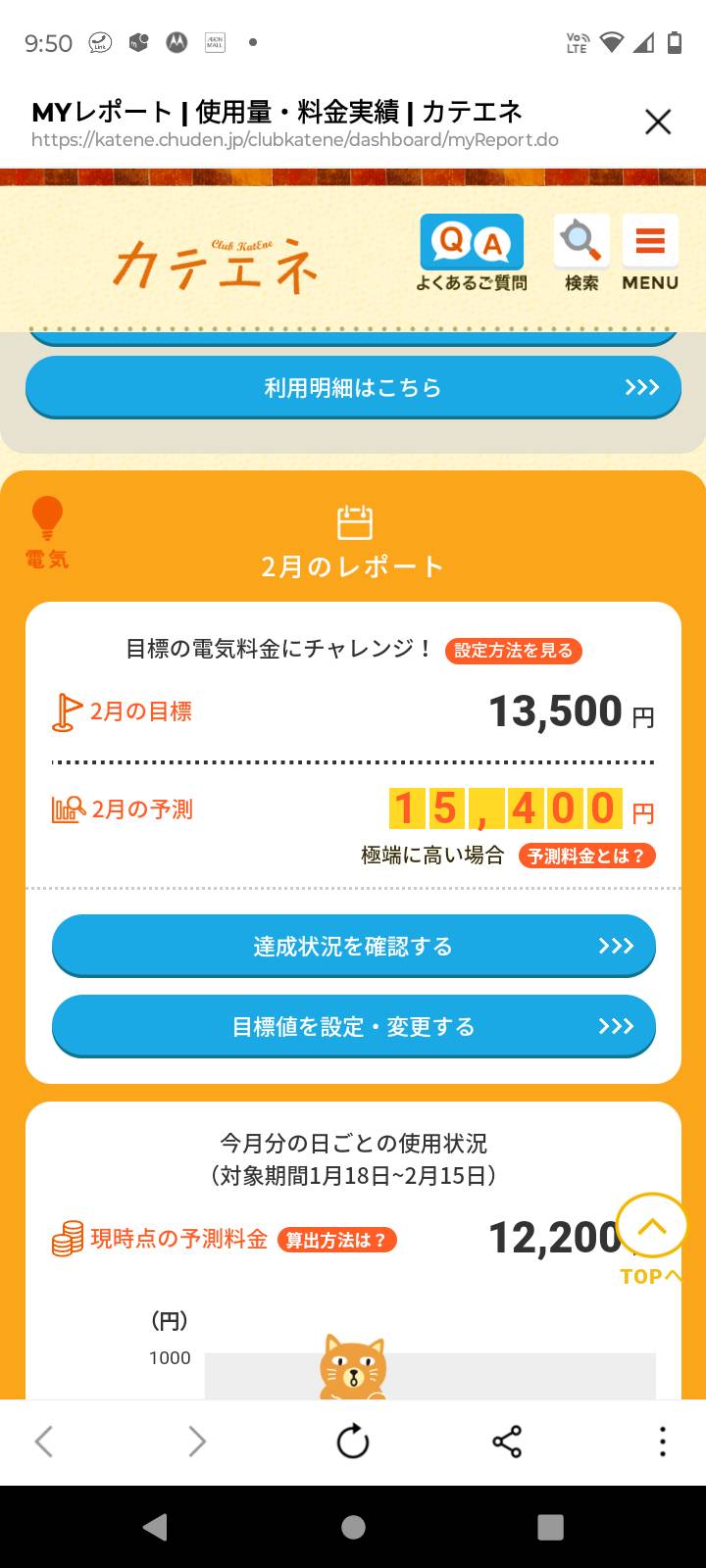View 設定方法を見る instructions

[x=513, y=651]
